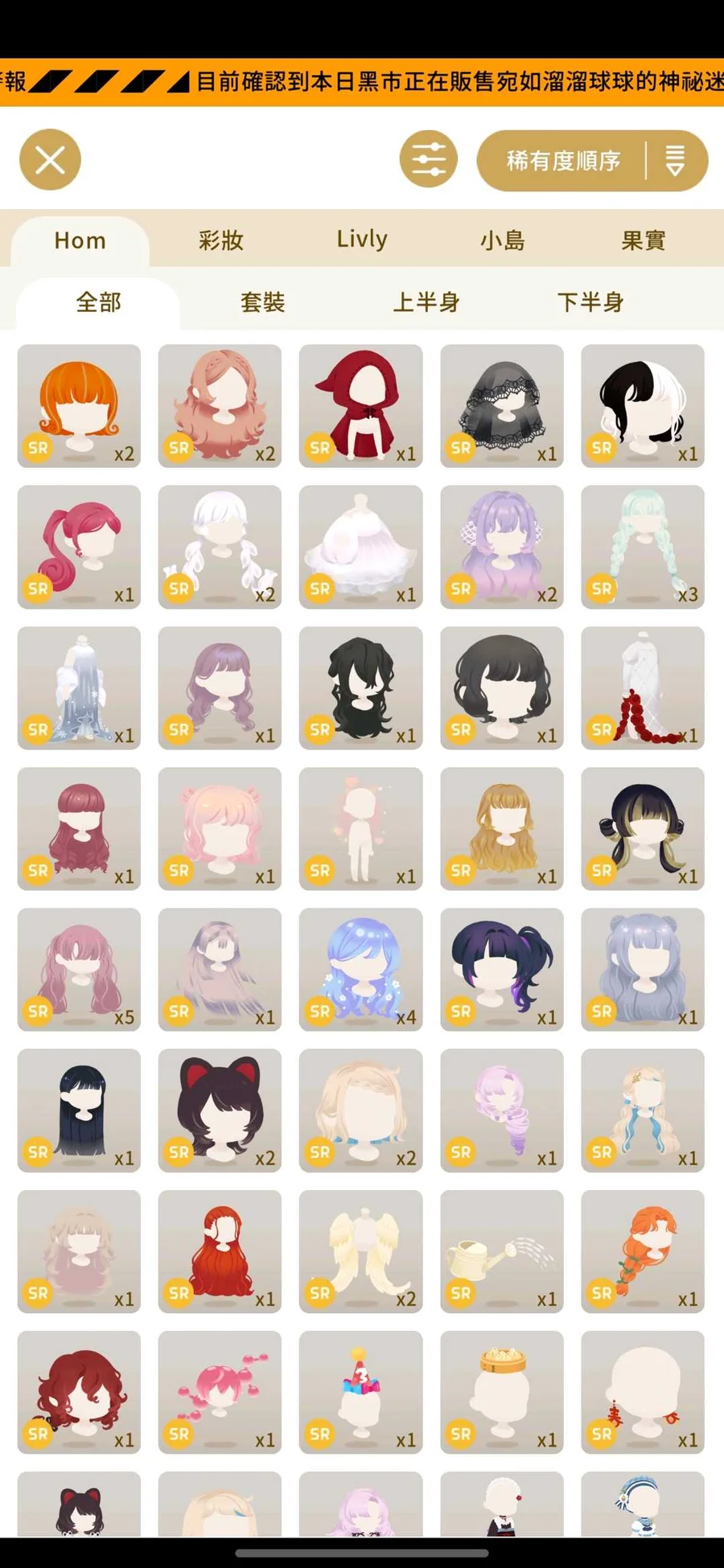This screenshot has height=1568, width=724.
Task: Show the 上半身 category
Action: [426, 302]
